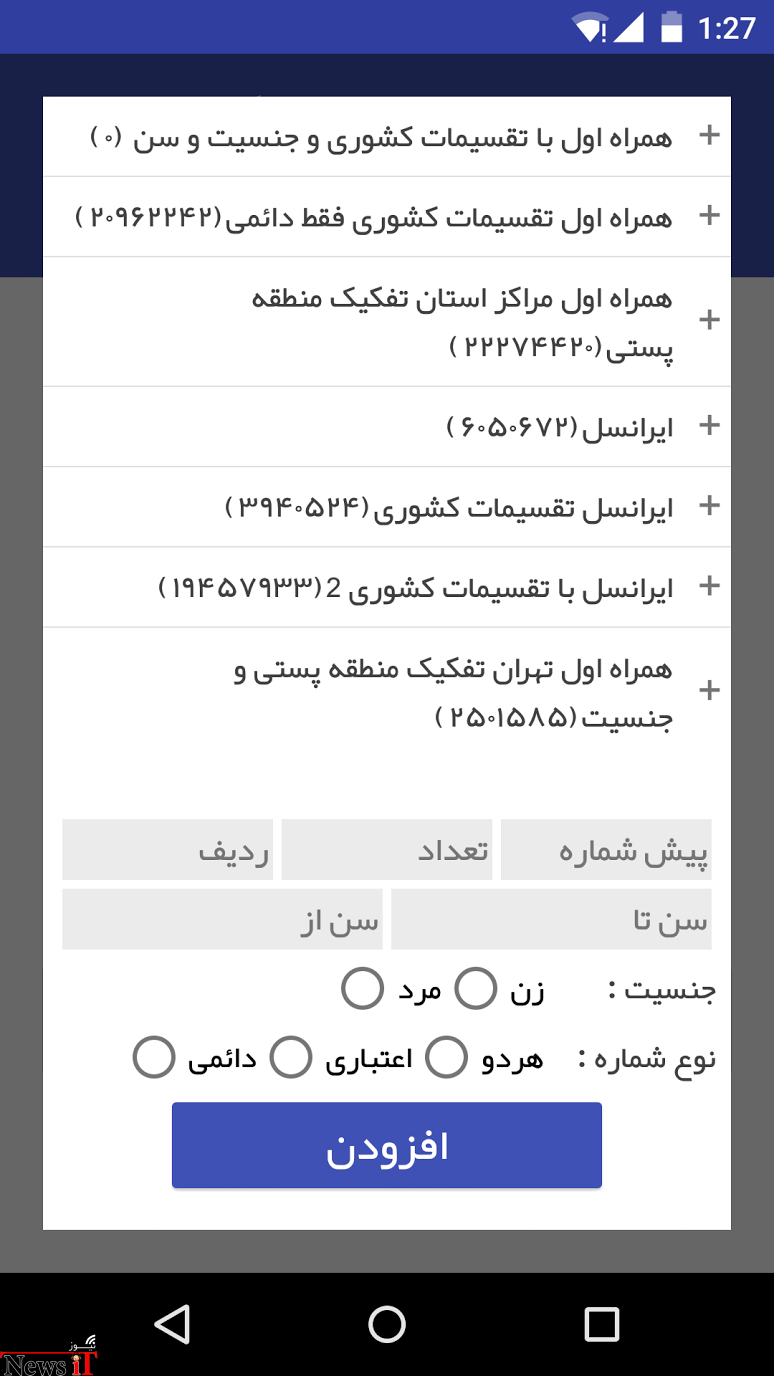Open recent apps from navigation bar
Viewport: 774px width, 1376px height.
[602, 1324]
